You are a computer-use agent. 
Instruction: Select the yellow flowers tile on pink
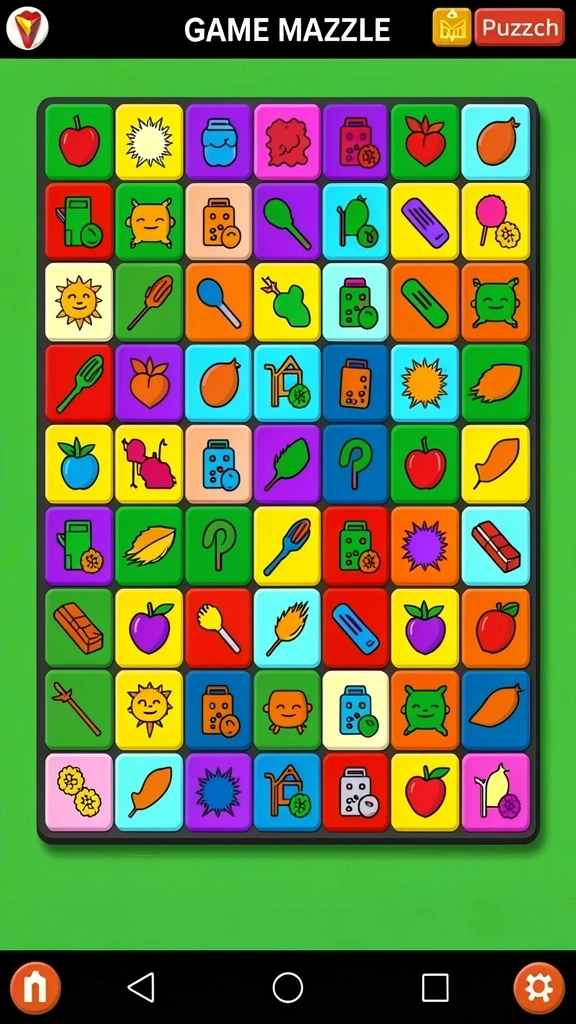(x=79, y=792)
